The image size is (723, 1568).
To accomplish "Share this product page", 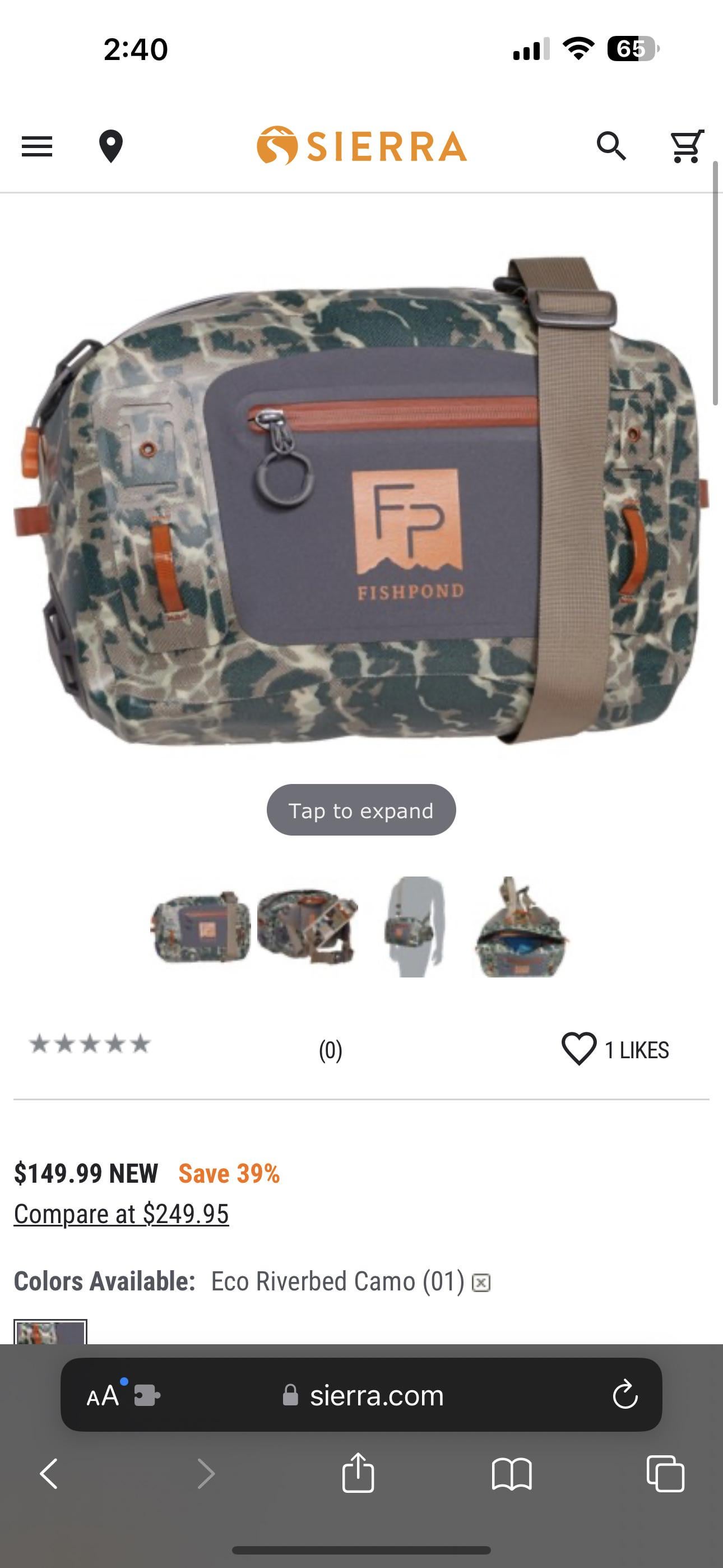I will [358, 1473].
